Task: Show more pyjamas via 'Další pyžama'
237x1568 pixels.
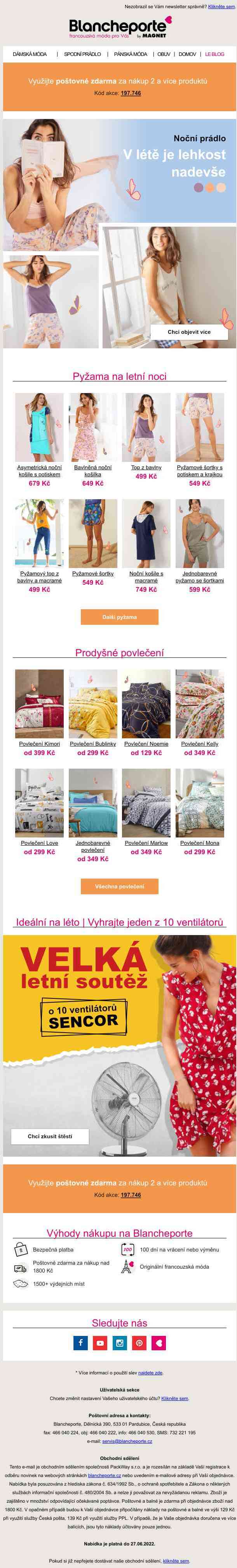Action: pos(119,617)
